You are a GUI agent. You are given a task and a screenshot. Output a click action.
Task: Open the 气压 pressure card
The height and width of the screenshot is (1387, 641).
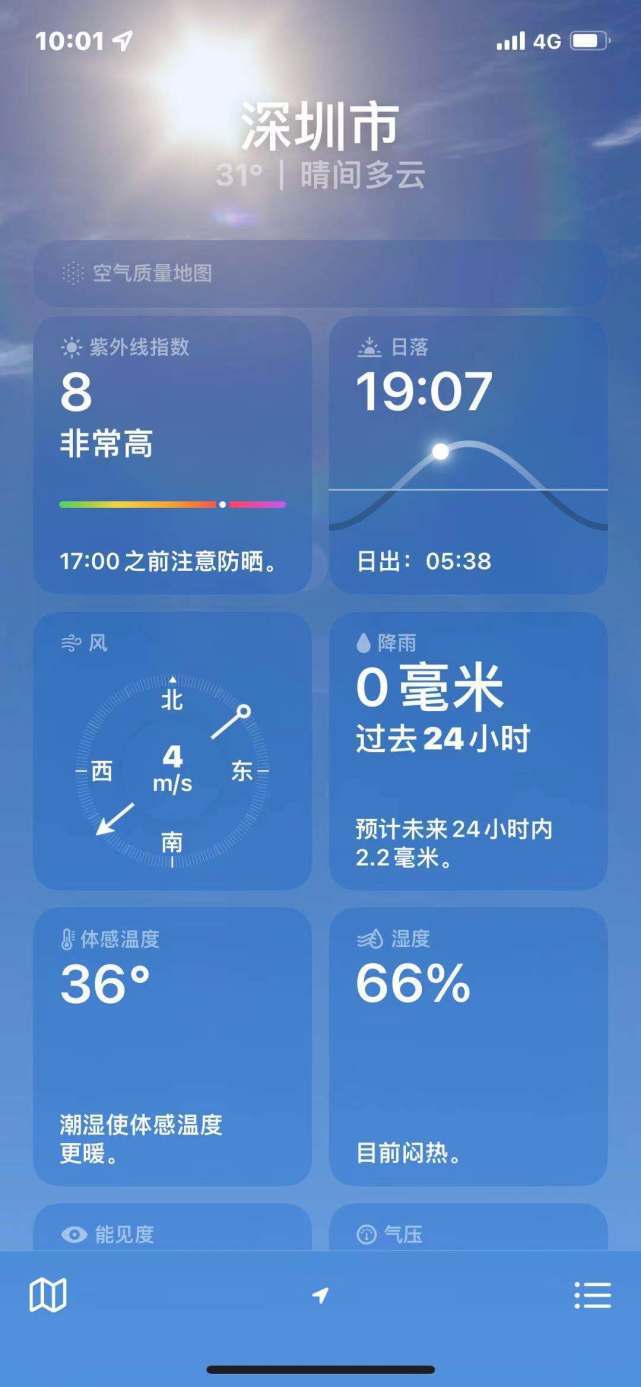click(468, 1230)
